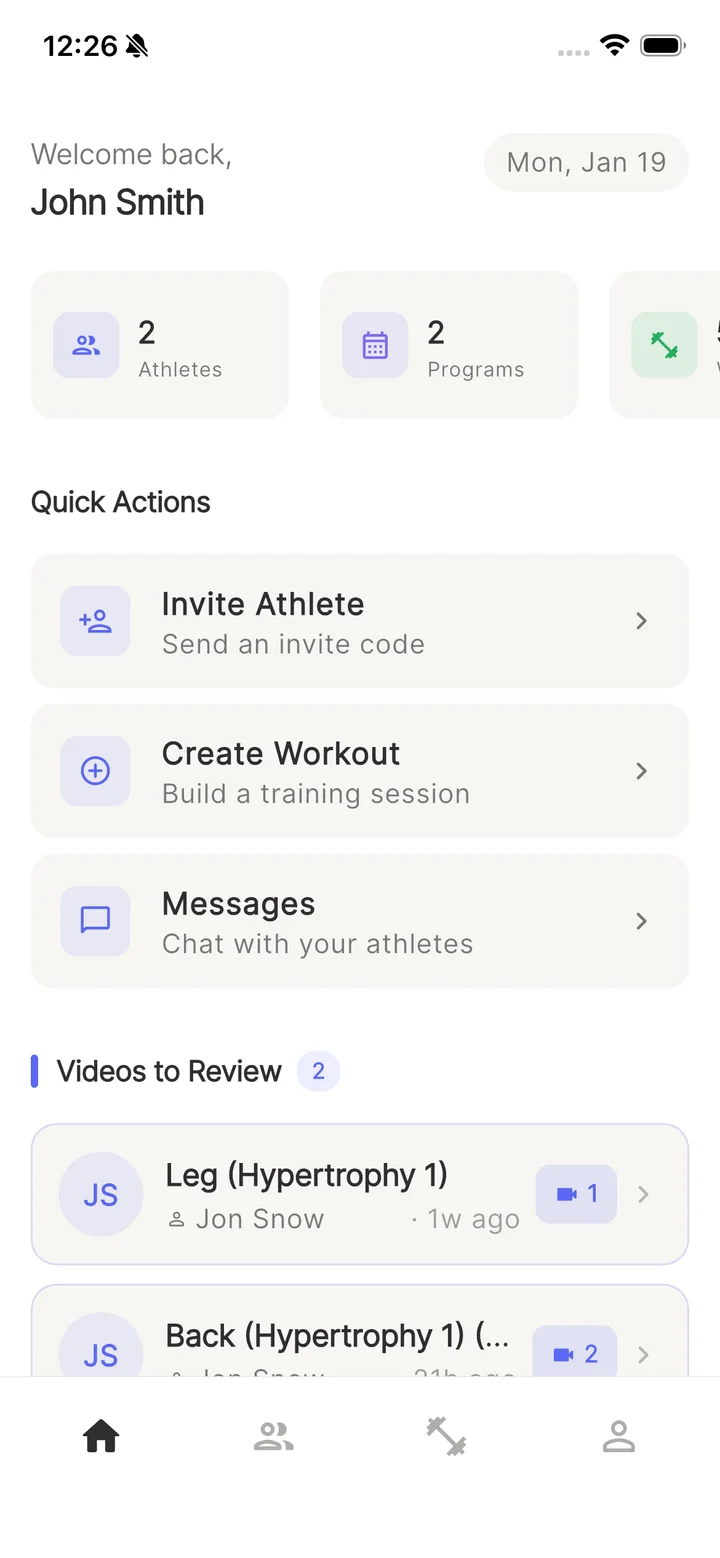
Task: Open the Athletes icon in bottom navigation
Action: tap(273, 1435)
